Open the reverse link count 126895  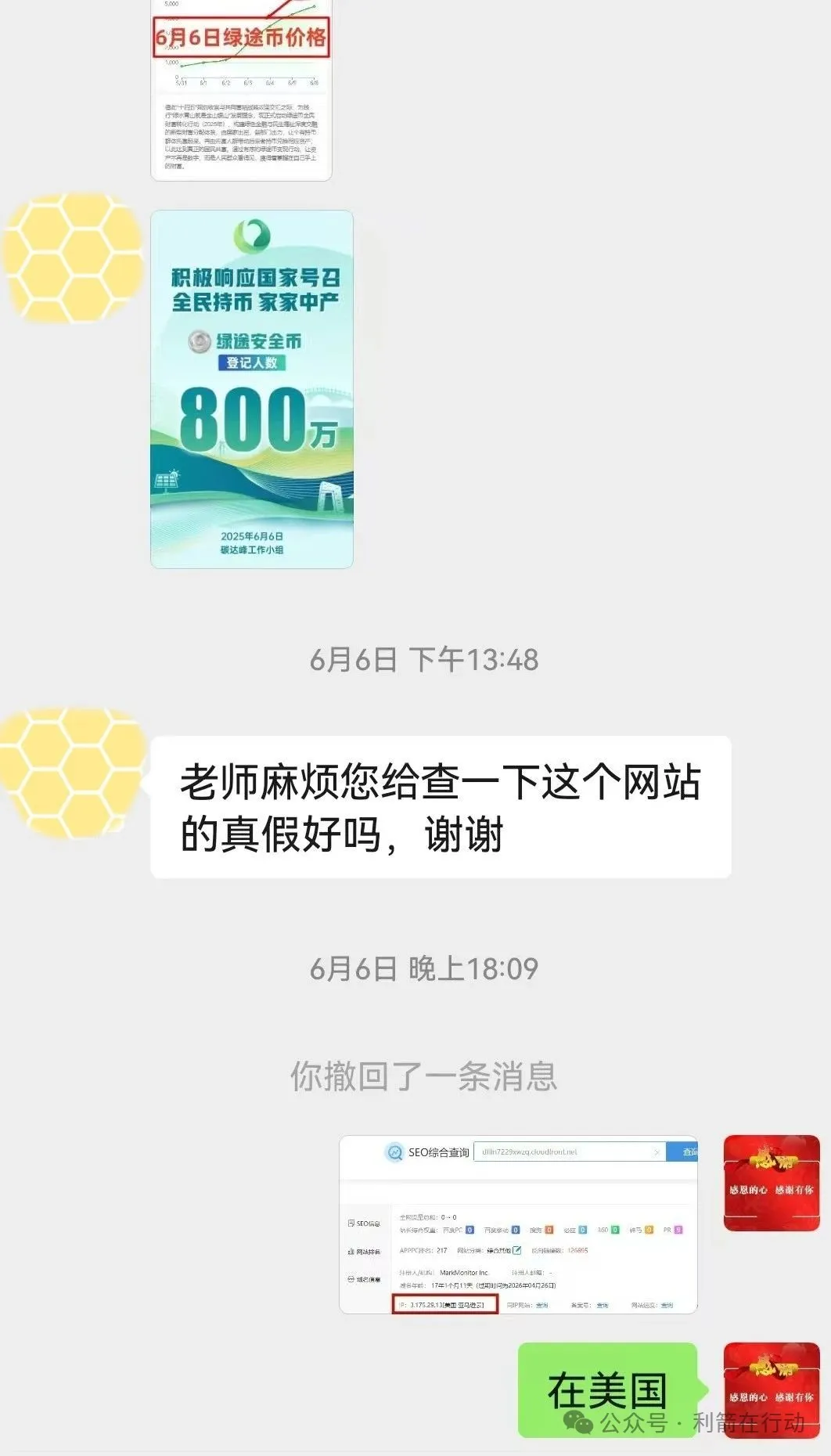pyautogui.click(x=577, y=1250)
